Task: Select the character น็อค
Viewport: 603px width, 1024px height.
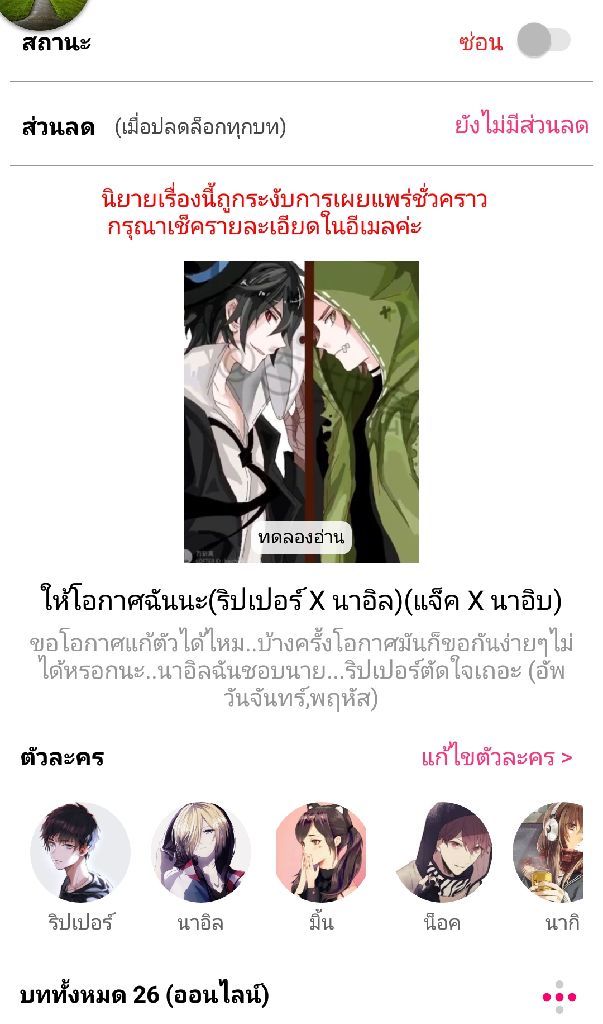Action: tap(442, 853)
